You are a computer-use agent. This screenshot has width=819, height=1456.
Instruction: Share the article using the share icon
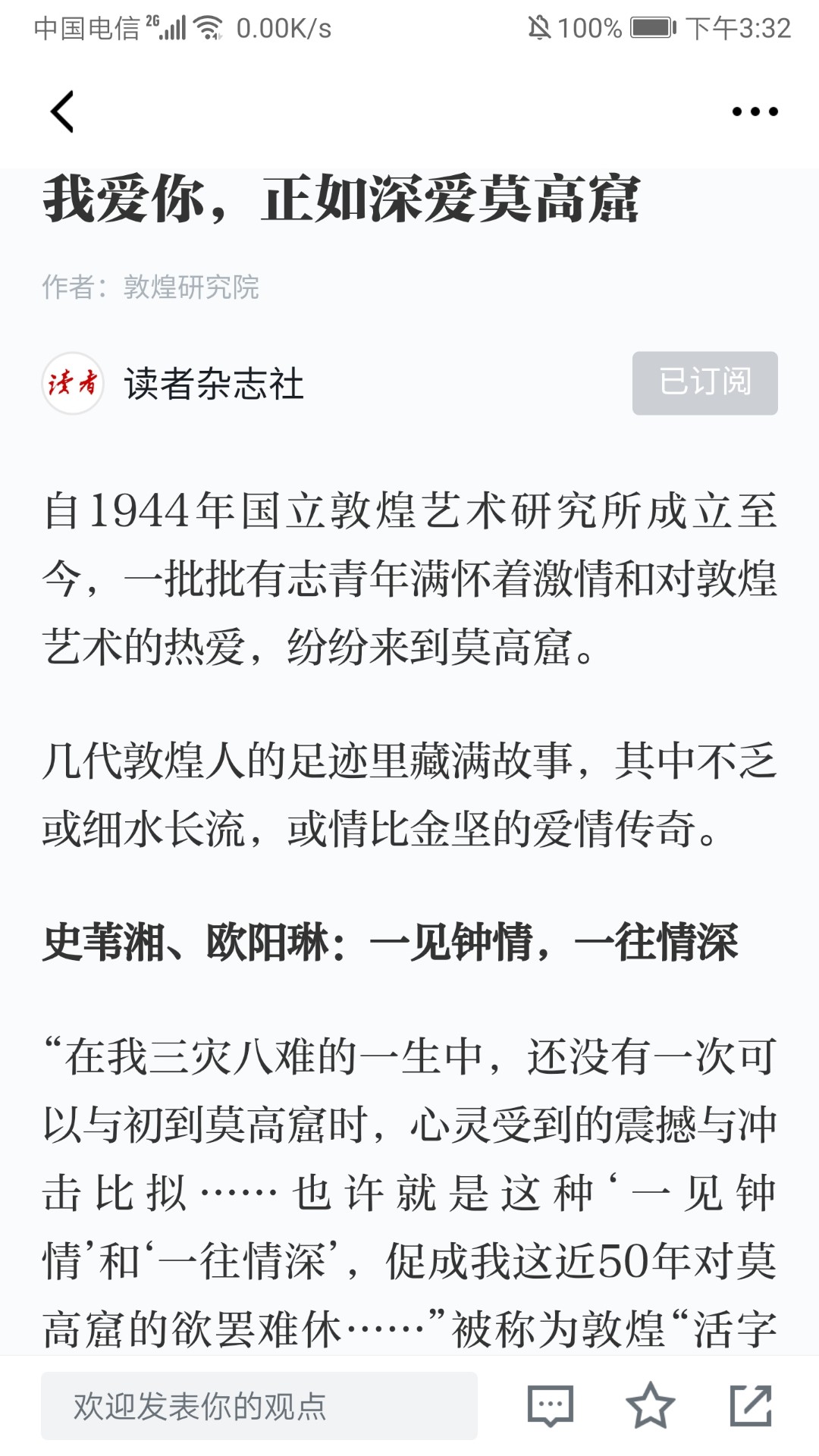point(751,1405)
